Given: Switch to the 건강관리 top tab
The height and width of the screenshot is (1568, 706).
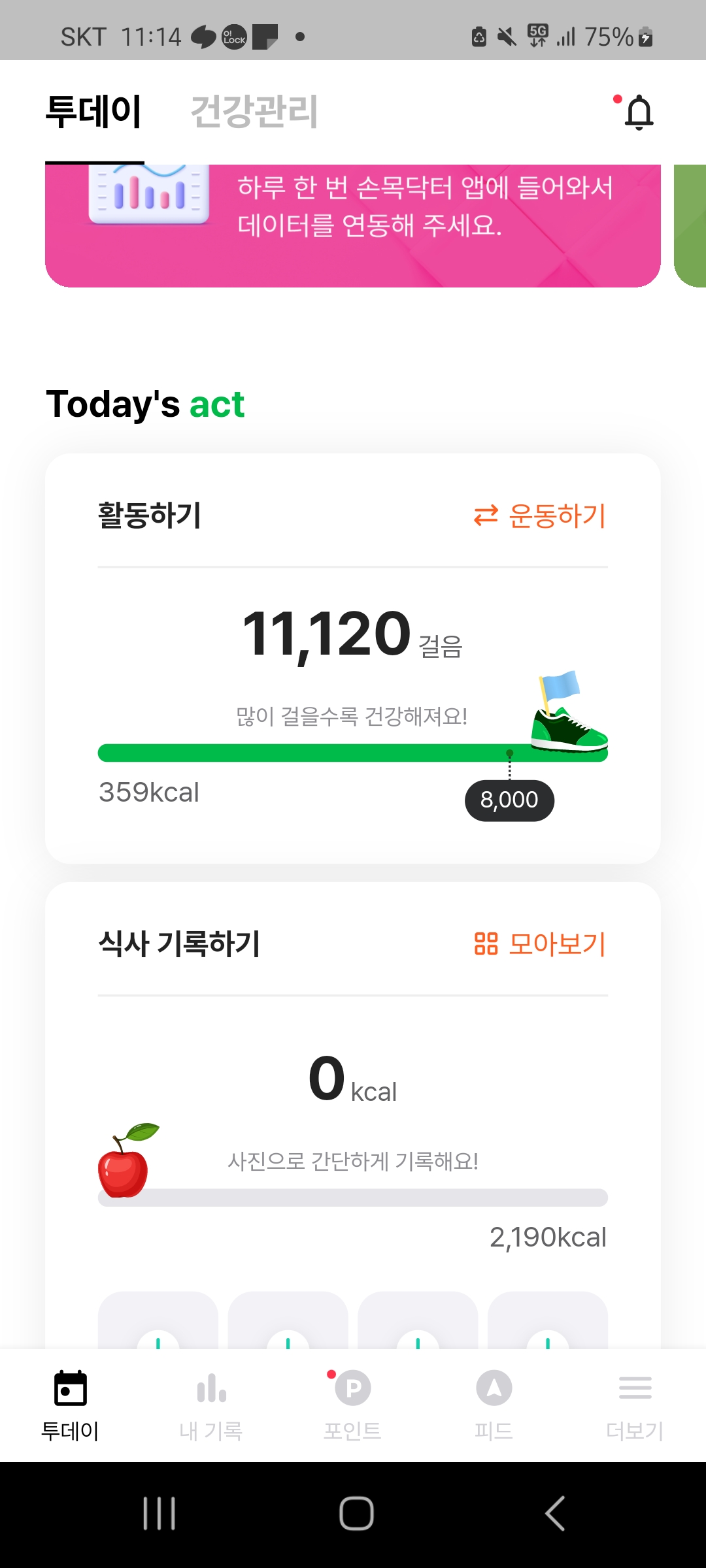Looking at the screenshot, I should 254,111.
